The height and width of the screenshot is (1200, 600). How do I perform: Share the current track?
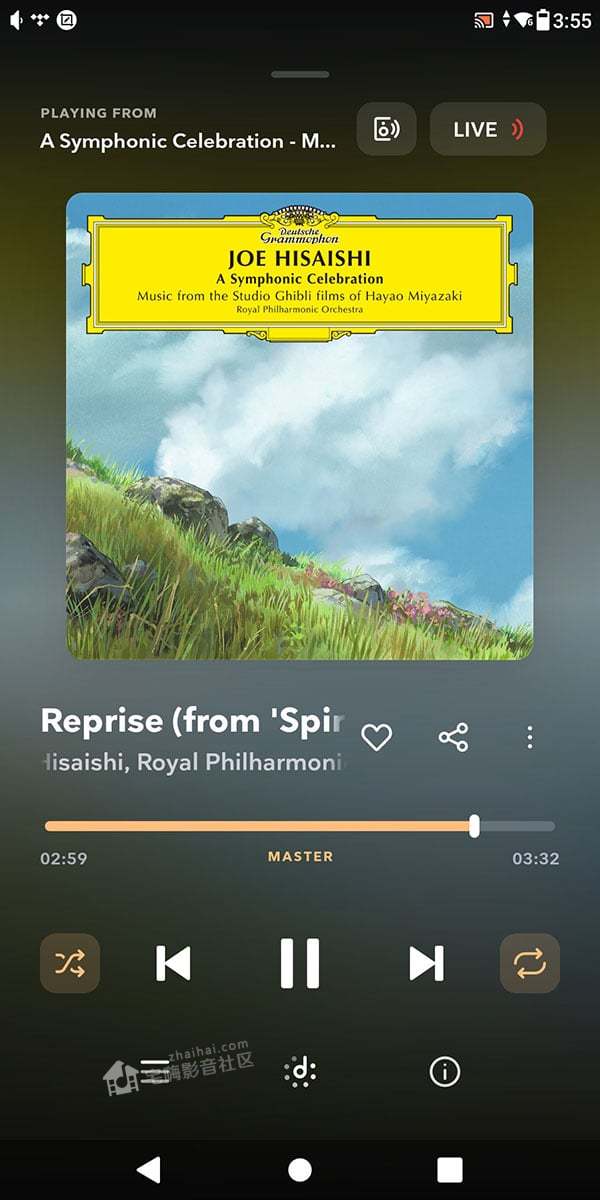coord(453,738)
